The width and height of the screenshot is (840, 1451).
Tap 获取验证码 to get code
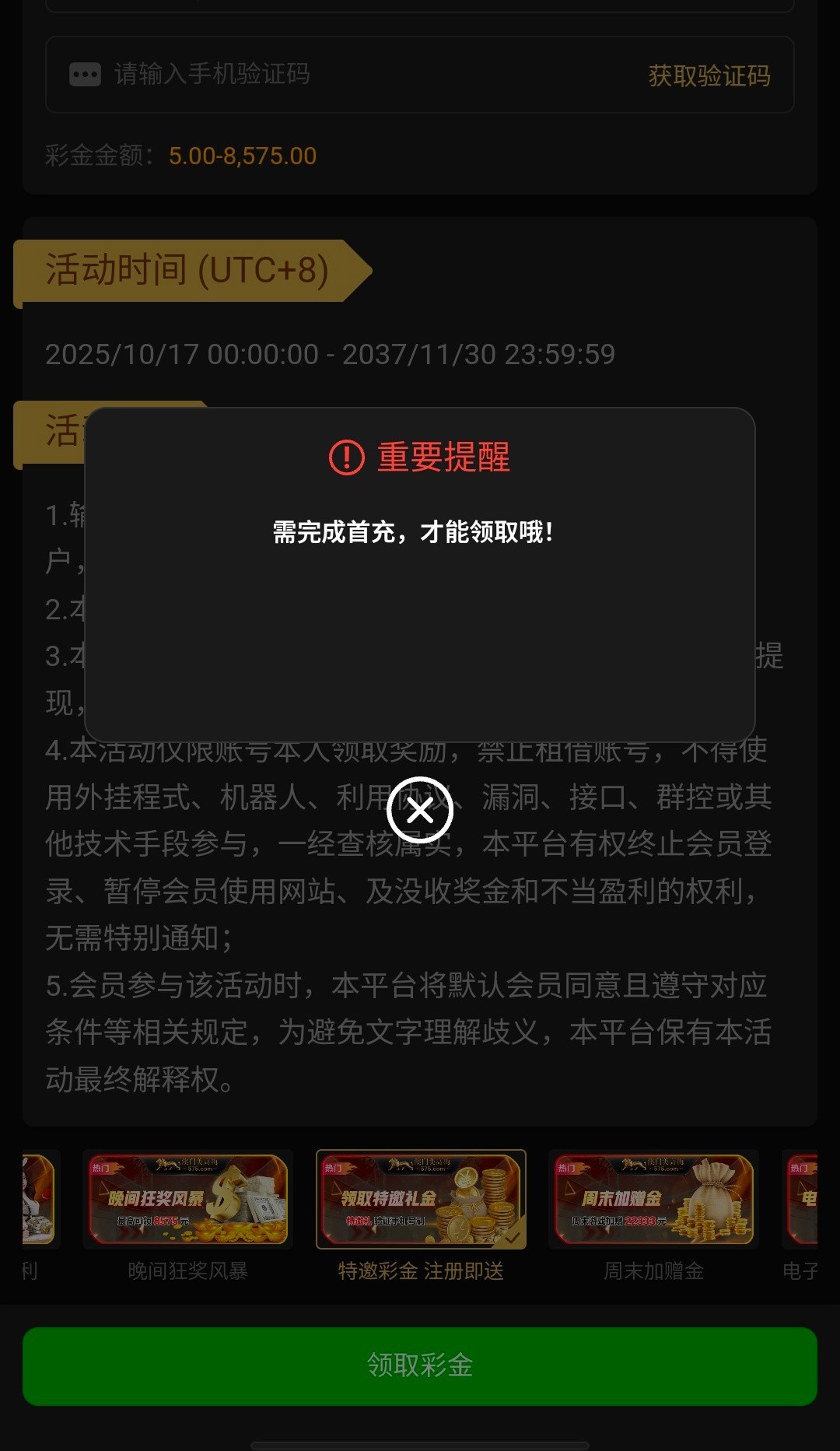tap(709, 75)
